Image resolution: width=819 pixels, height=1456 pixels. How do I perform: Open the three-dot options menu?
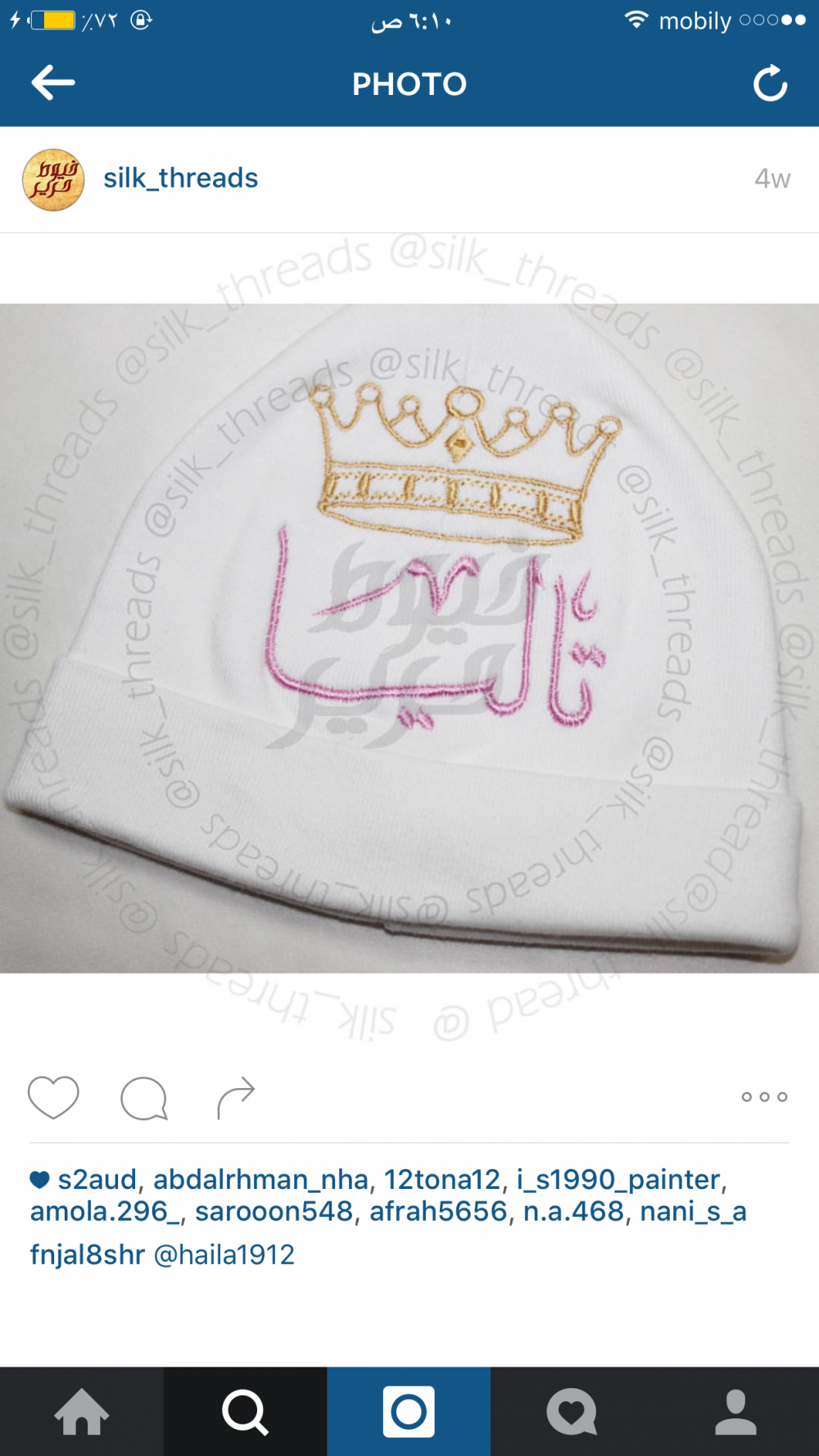pyautogui.click(x=764, y=1097)
